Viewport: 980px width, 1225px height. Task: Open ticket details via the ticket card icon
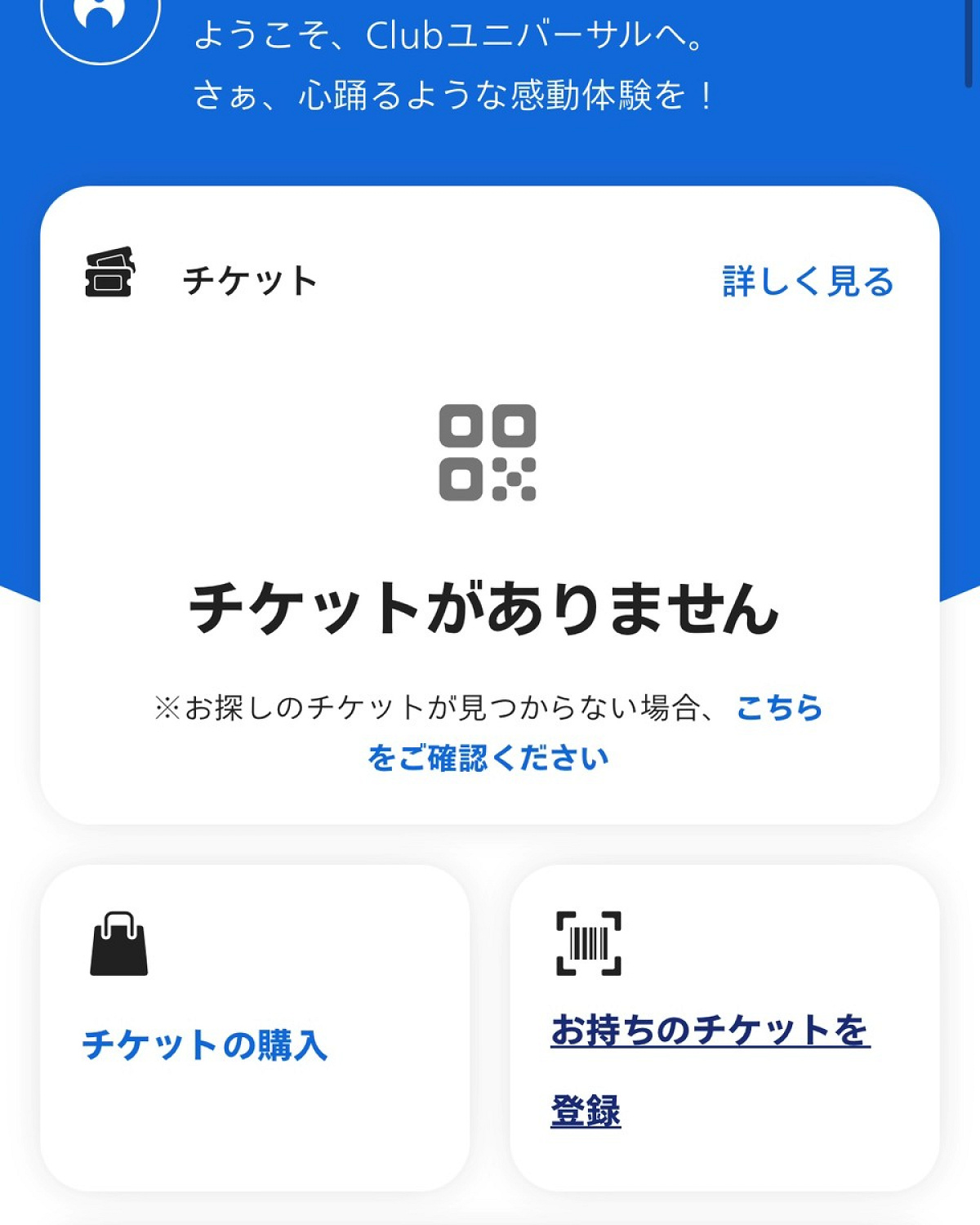[109, 274]
